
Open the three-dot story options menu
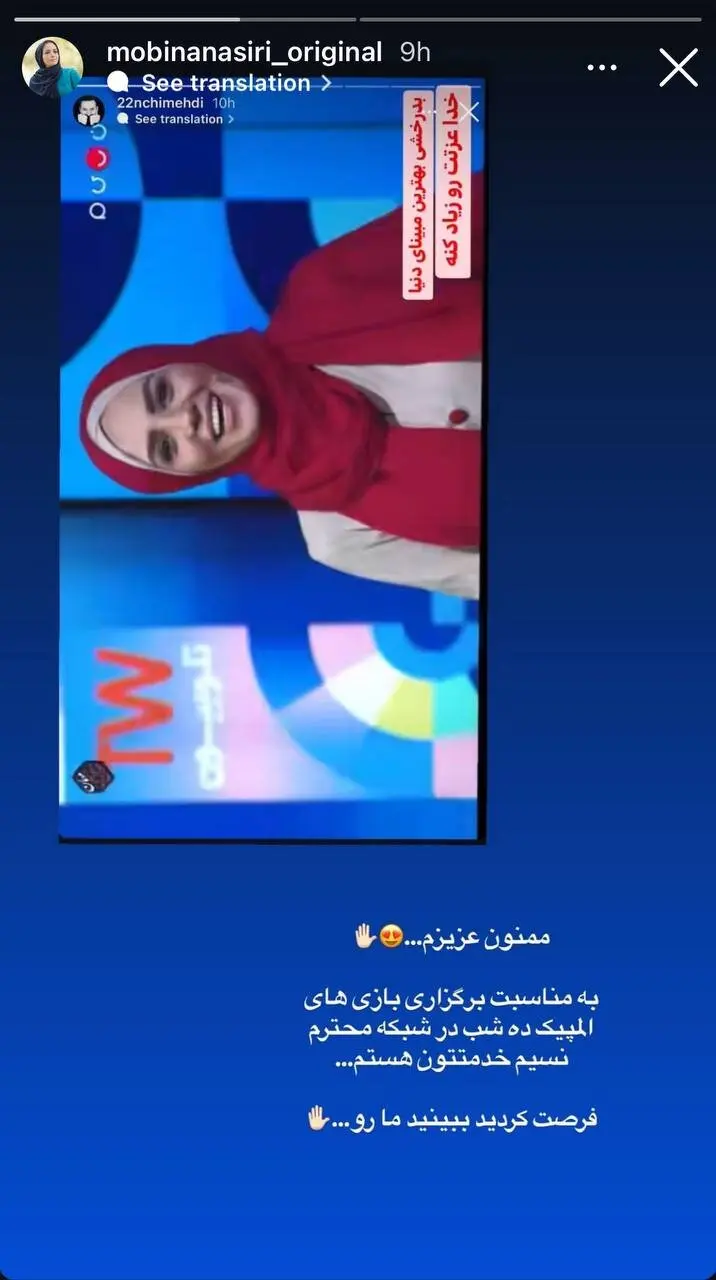(602, 68)
